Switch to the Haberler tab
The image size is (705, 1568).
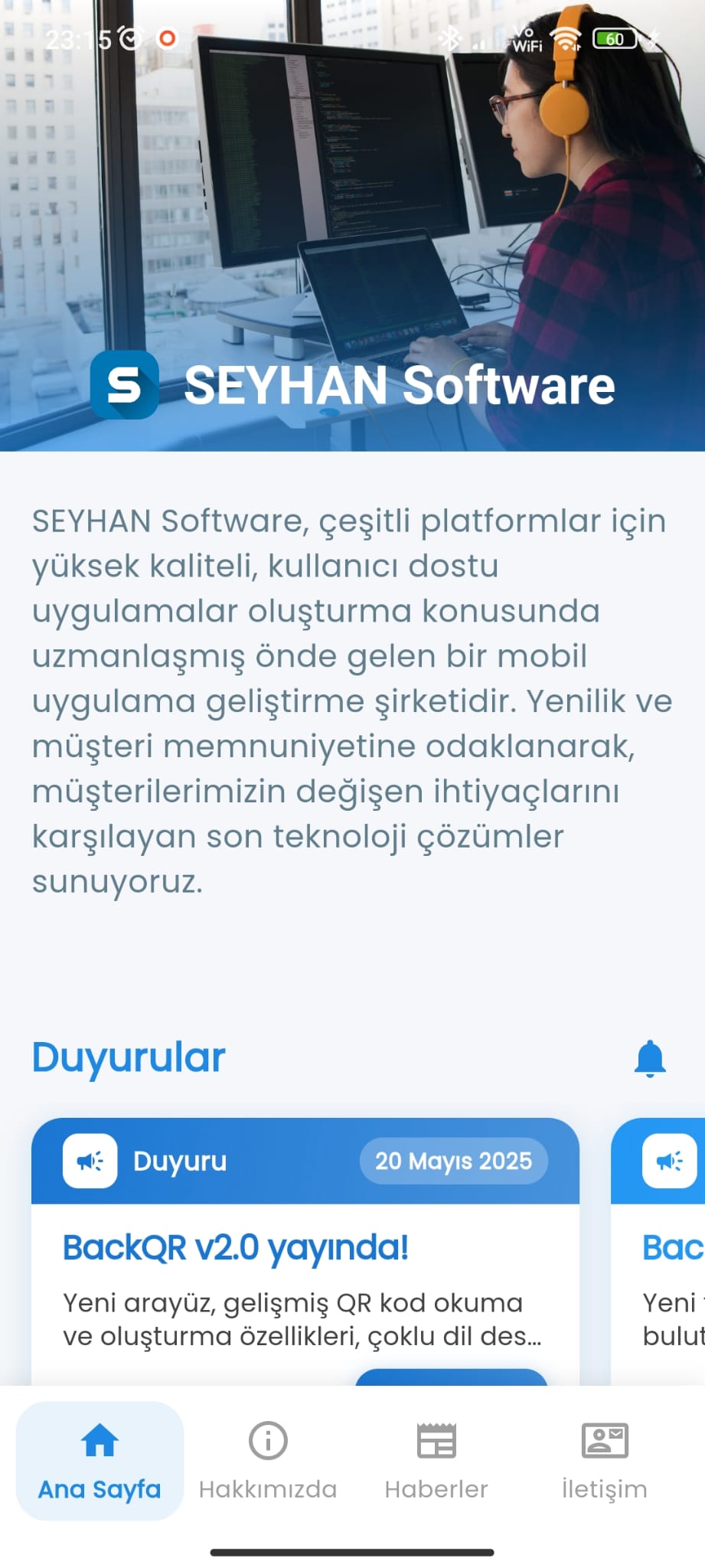(436, 1462)
